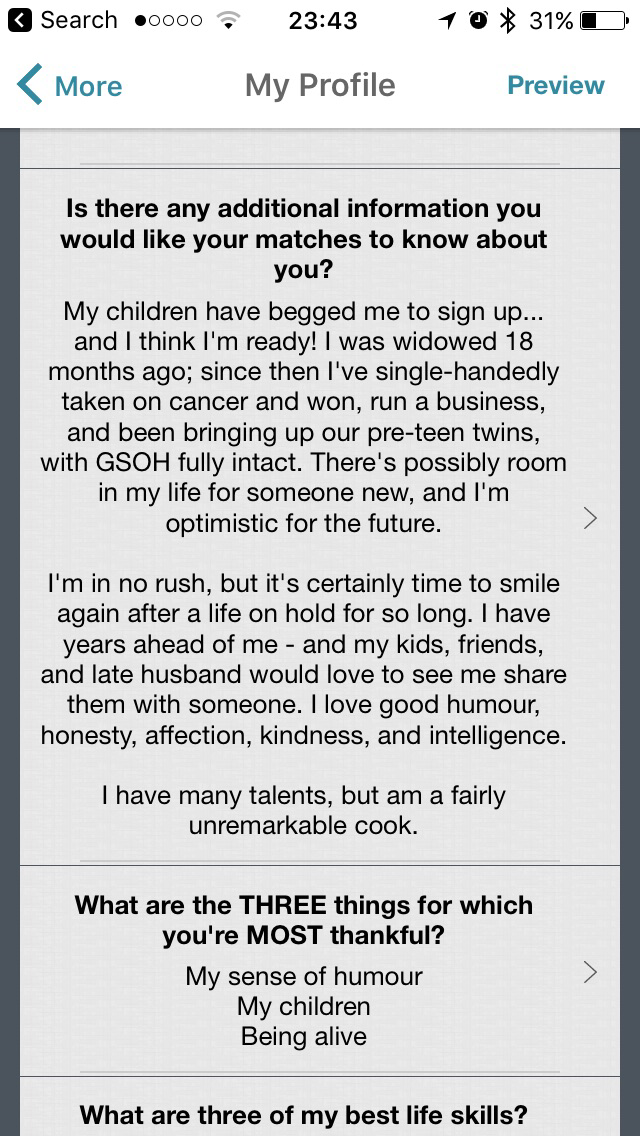Edit the additional information answer
The image size is (640, 1136).
589,517
